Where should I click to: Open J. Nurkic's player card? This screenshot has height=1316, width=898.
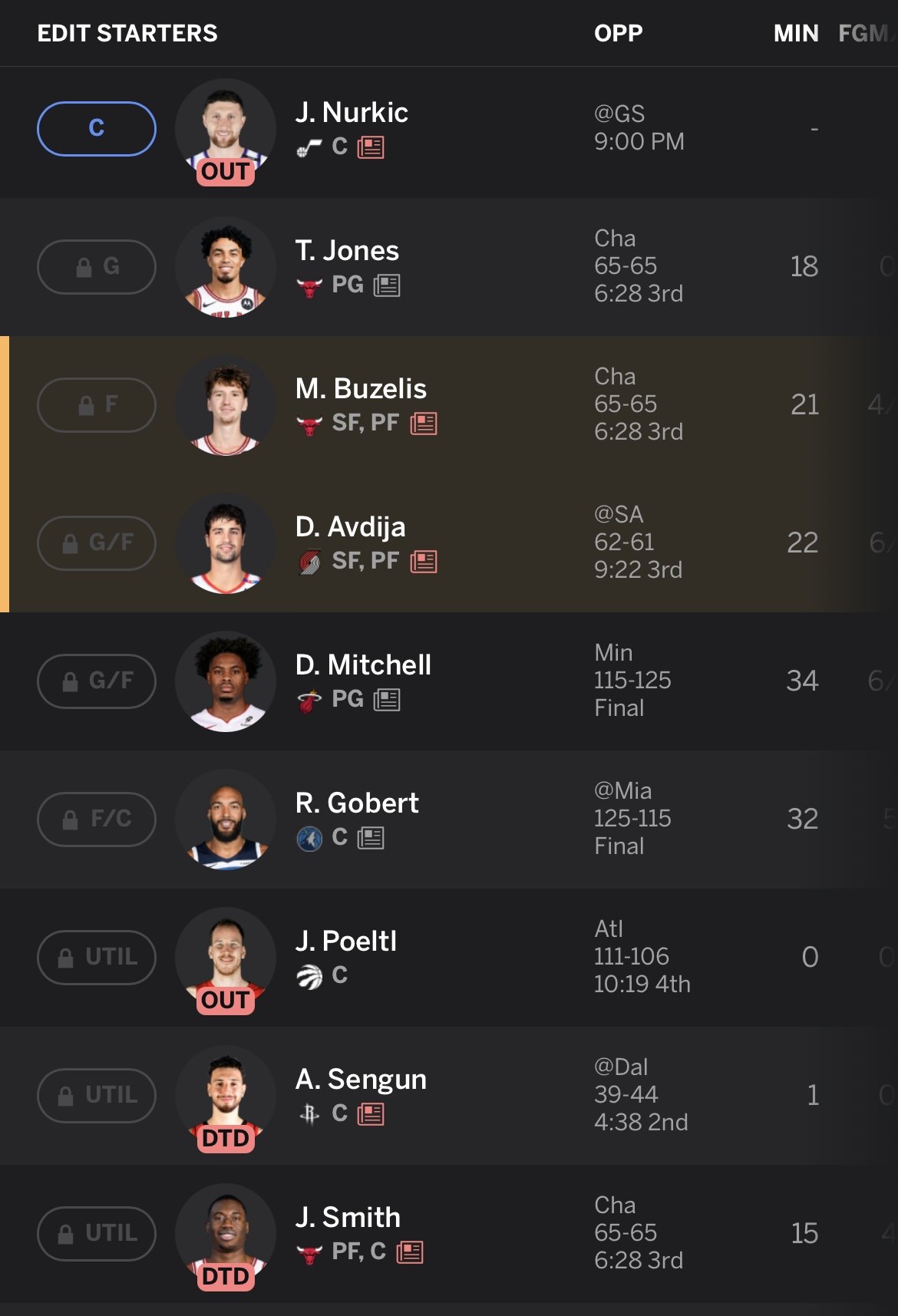(x=352, y=113)
